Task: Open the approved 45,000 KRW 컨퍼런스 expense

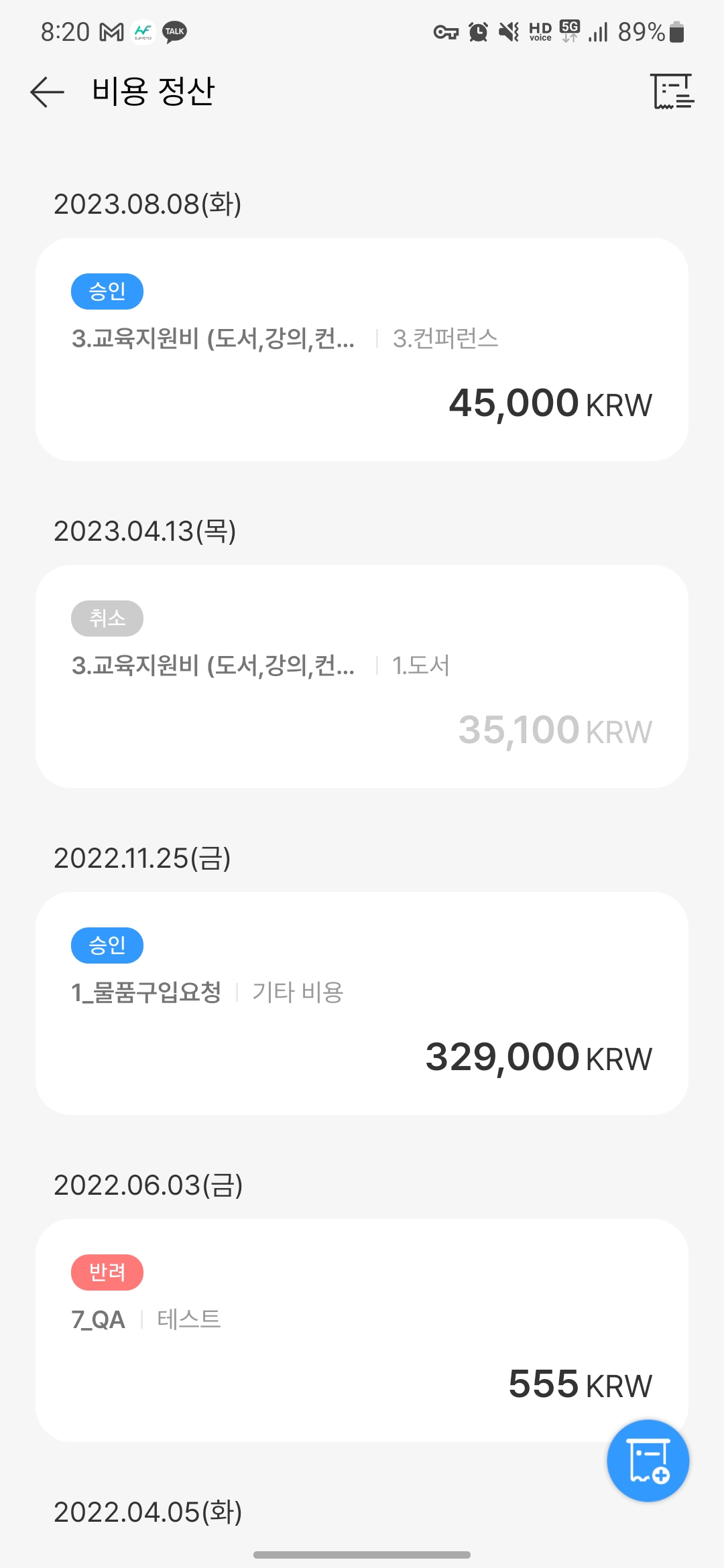Action: point(362,349)
